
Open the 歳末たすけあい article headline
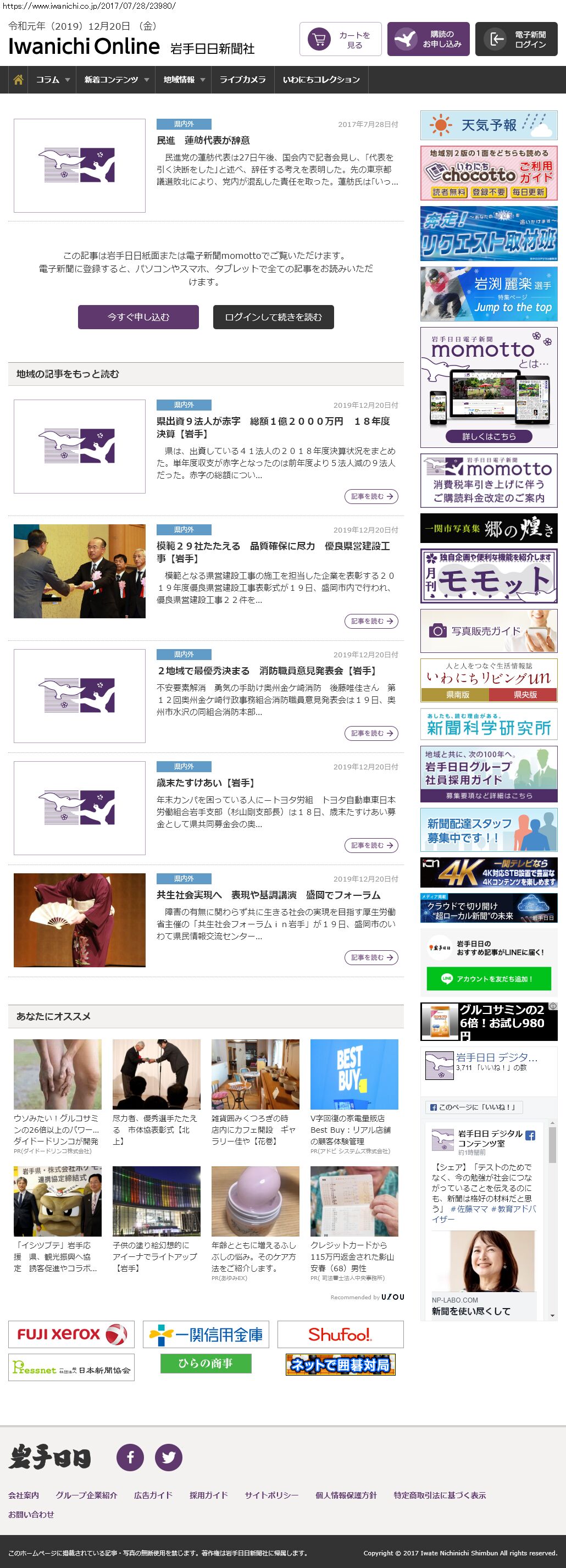click(205, 783)
